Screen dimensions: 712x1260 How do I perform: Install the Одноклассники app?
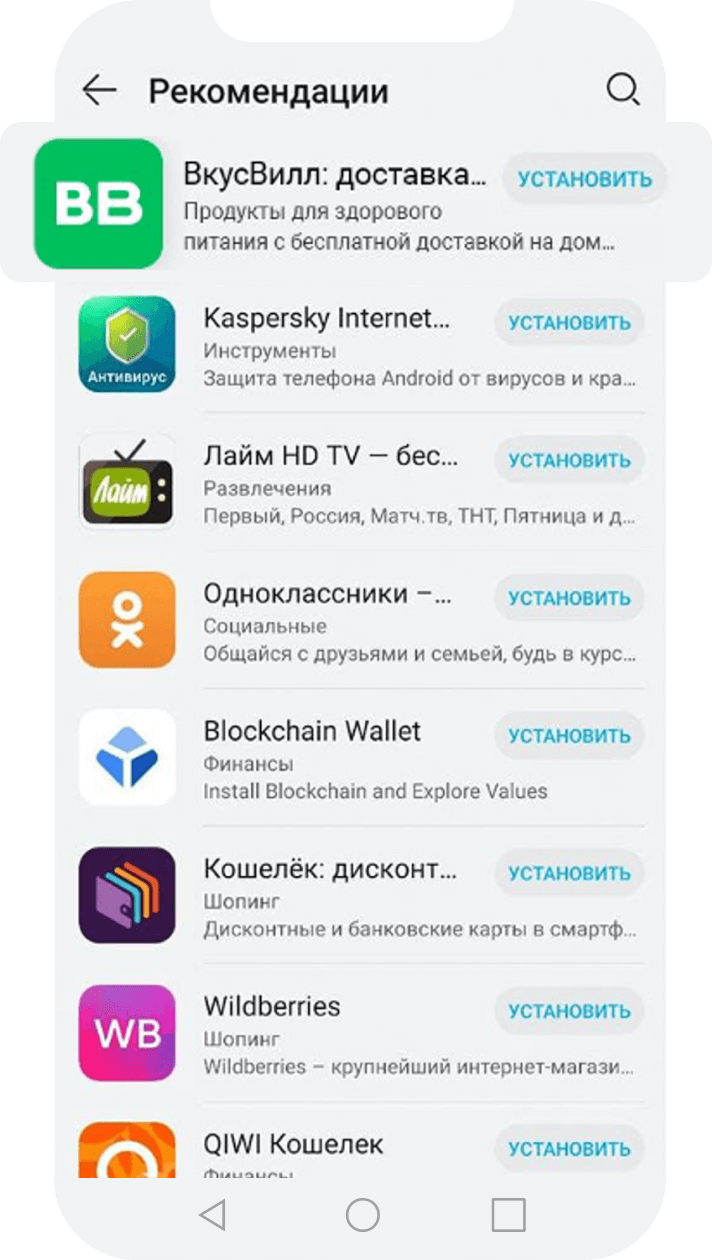pos(569,598)
